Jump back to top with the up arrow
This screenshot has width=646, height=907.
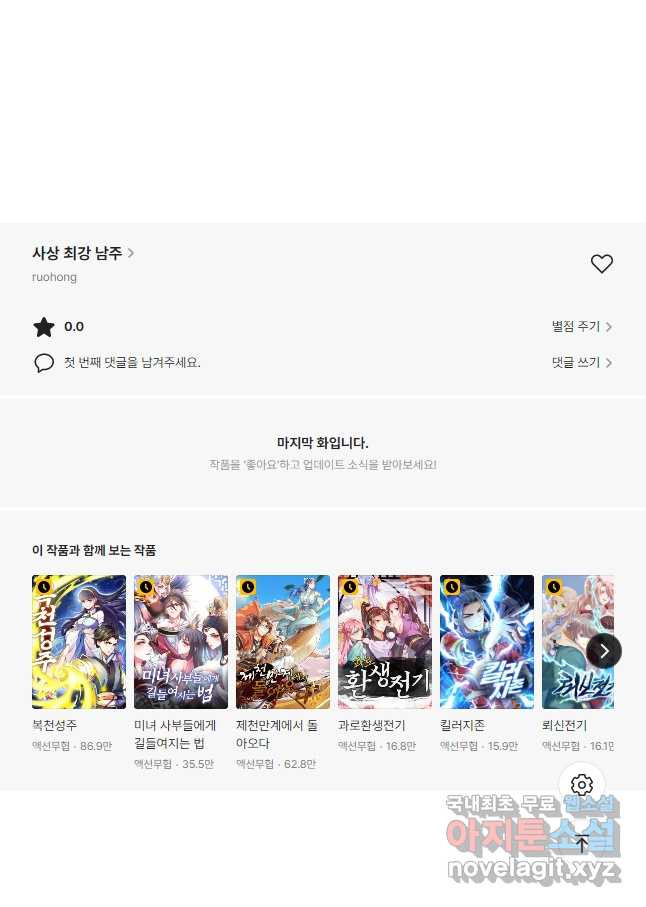(582, 844)
